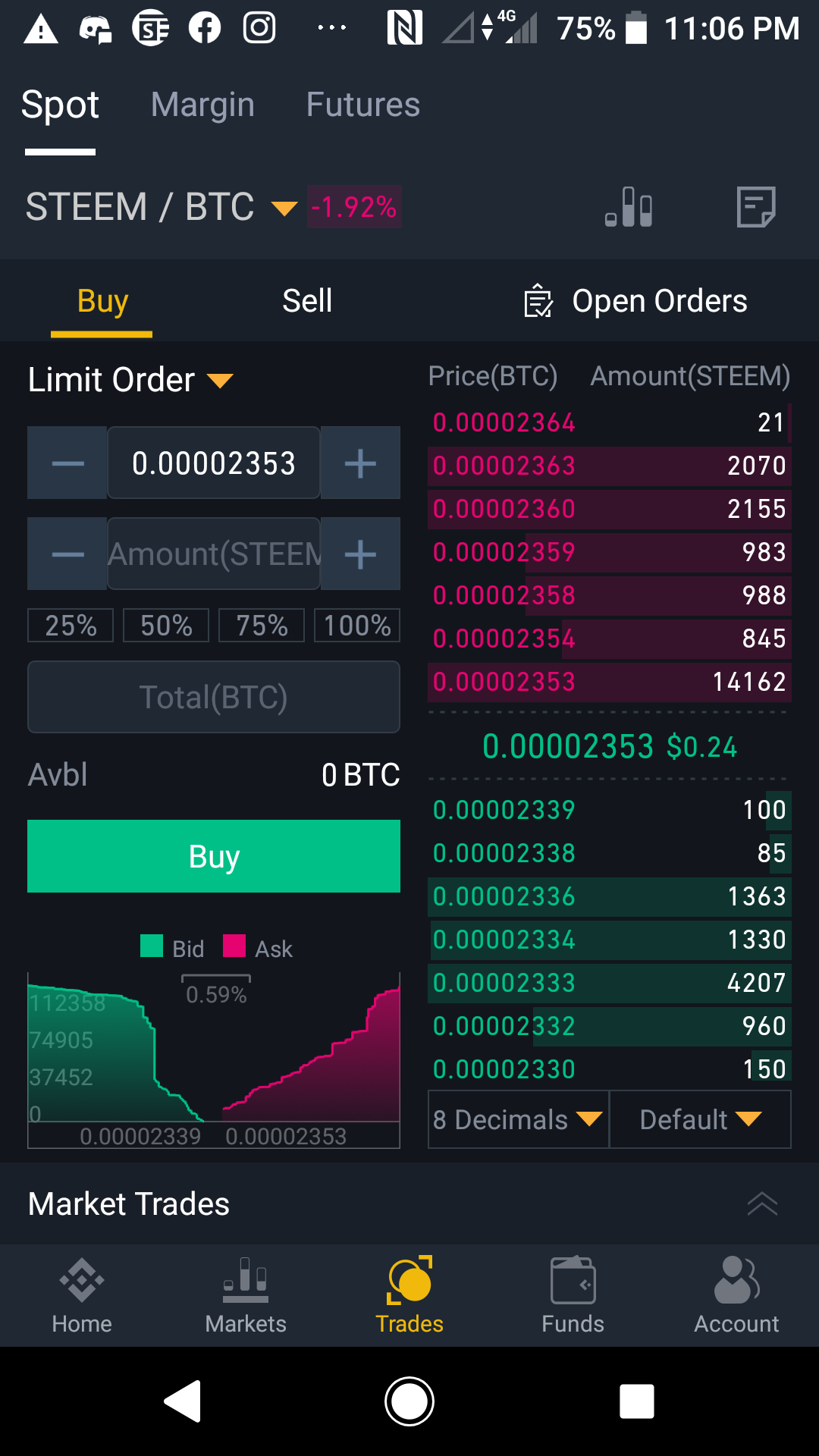Select the ask price 0.00002363 row
Viewport: 819px width, 1456px height.
tap(609, 466)
